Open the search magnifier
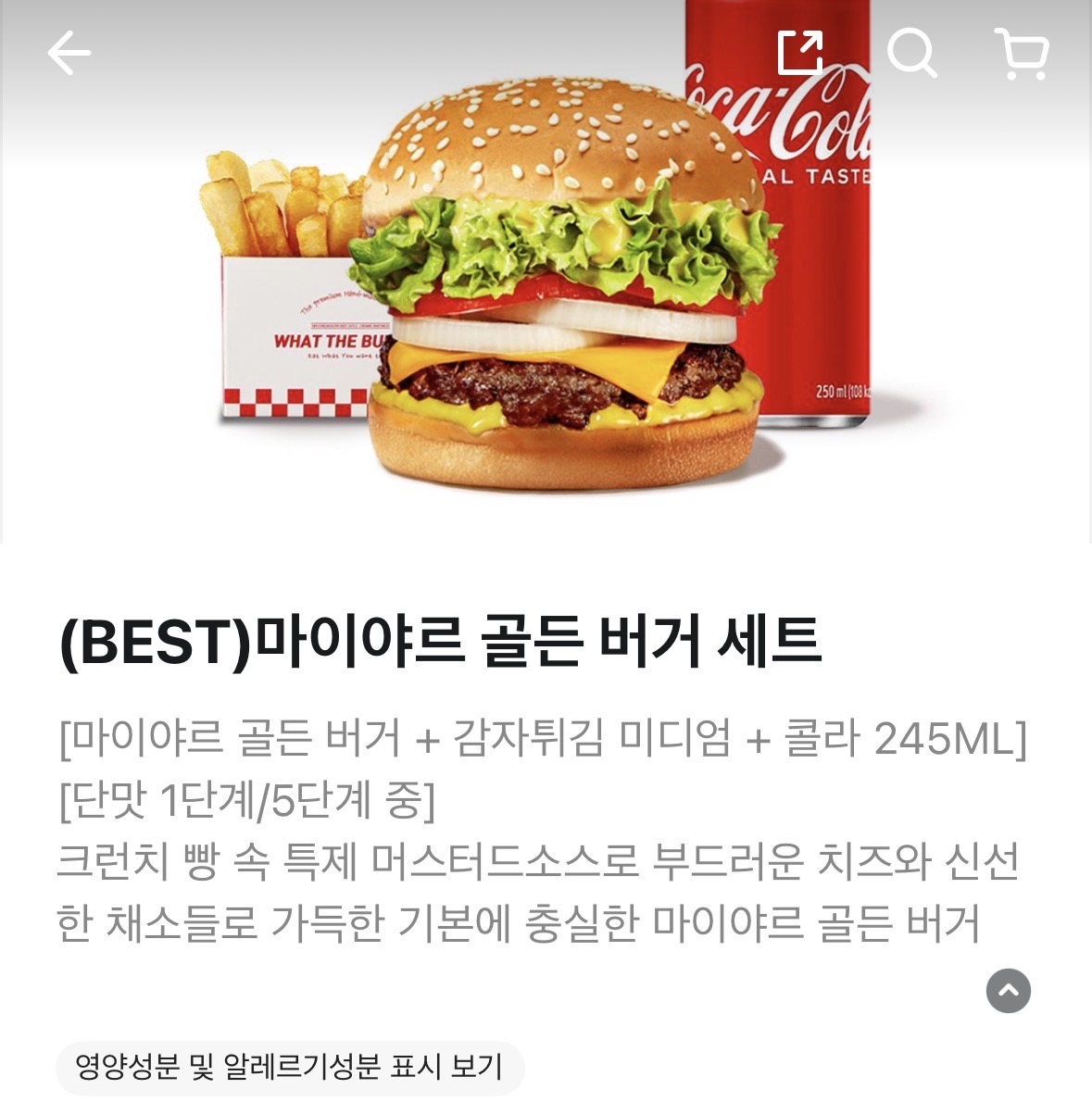 pyautogui.click(x=911, y=52)
